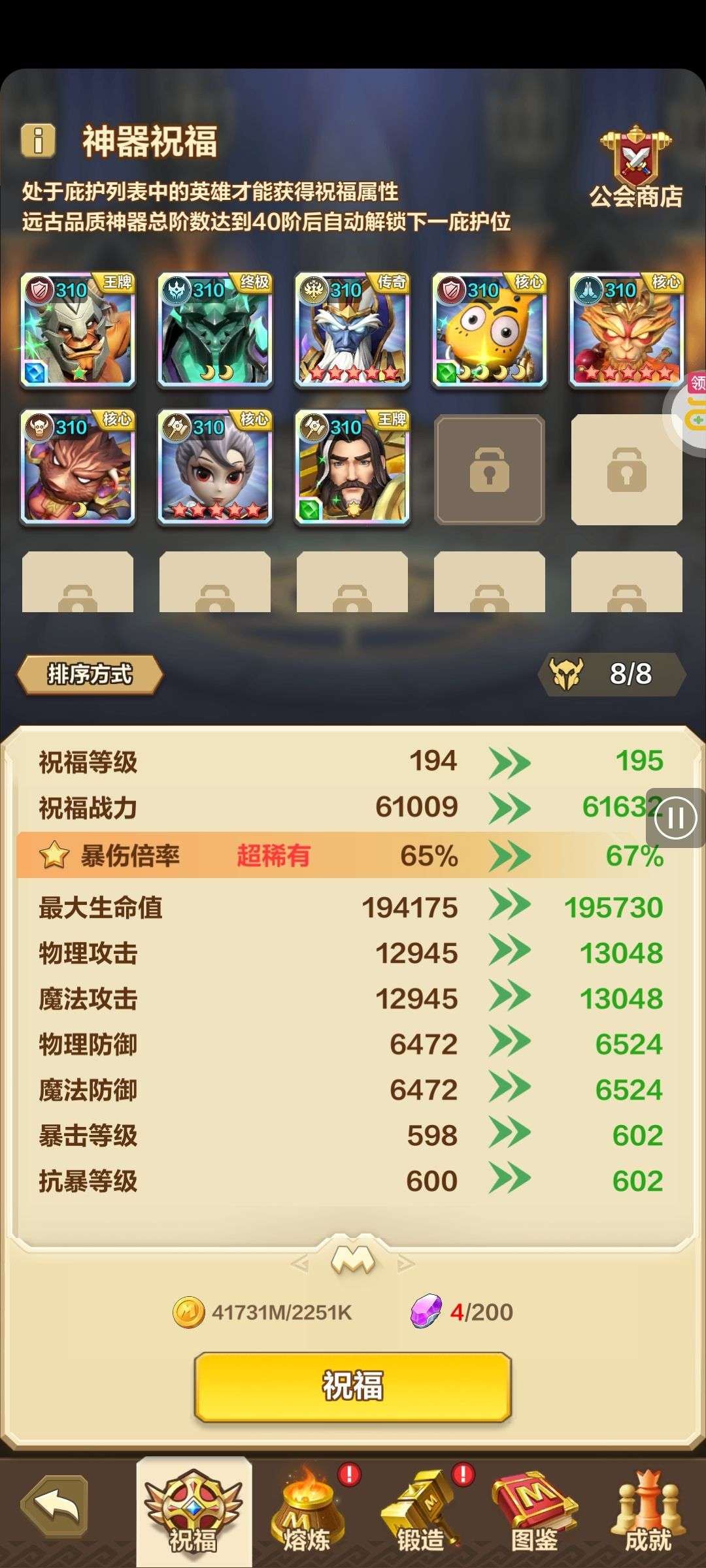Tap the 排序方式 sort button

tap(90, 674)
